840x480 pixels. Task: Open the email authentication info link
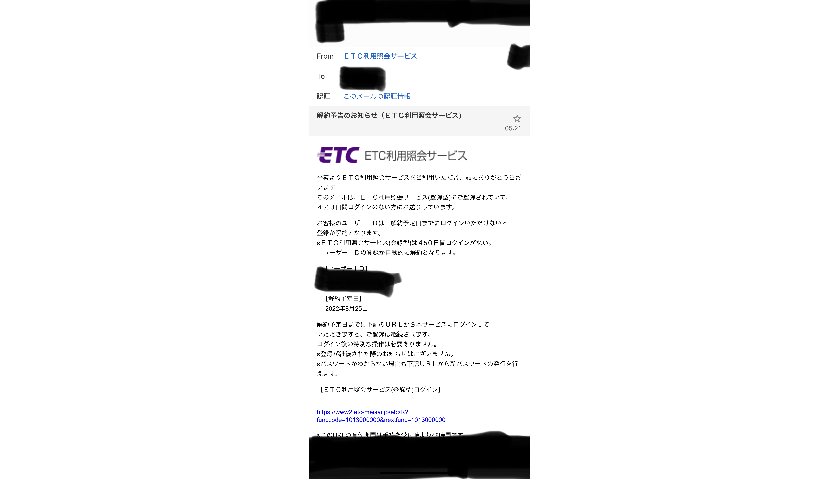[x=377, y=96]
